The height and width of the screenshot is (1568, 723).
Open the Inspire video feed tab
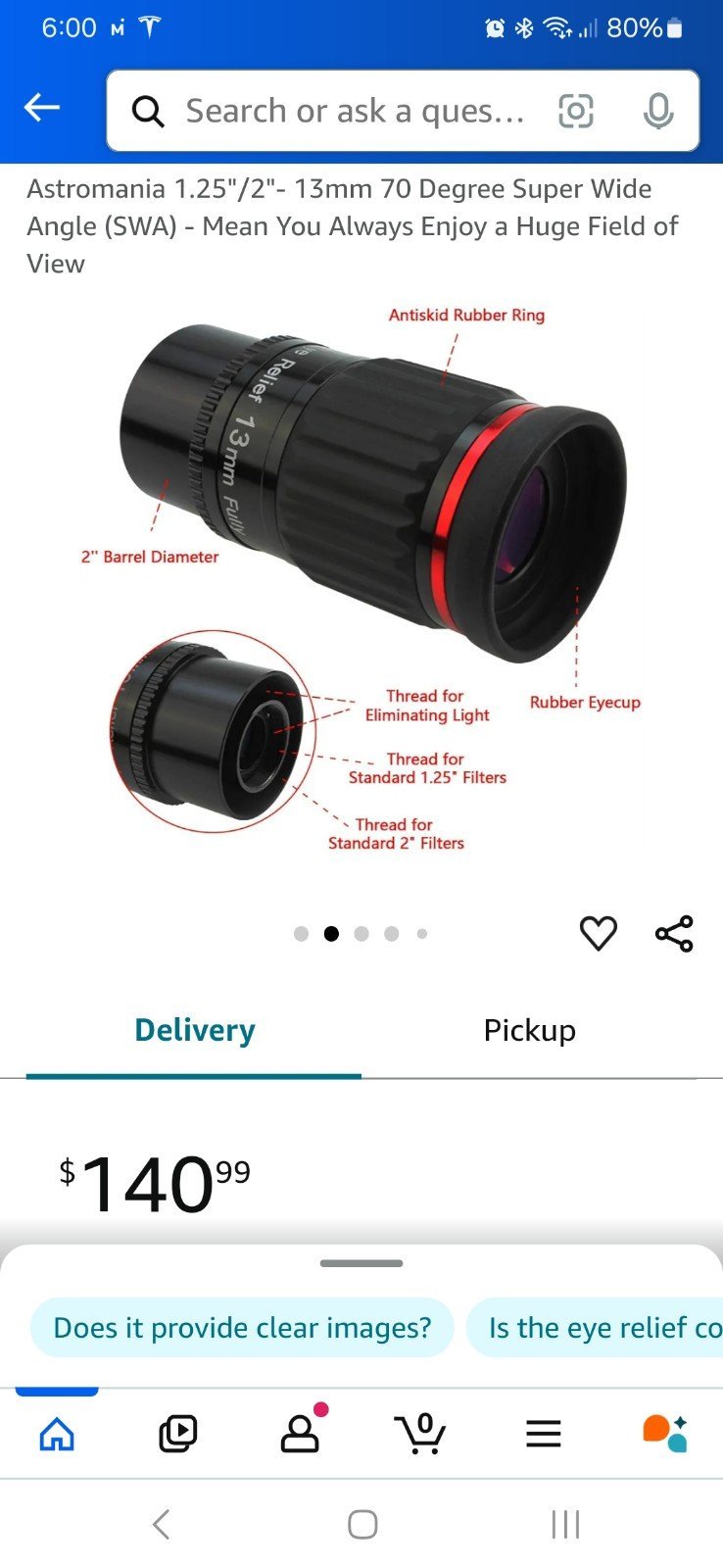pos(177,1434)
